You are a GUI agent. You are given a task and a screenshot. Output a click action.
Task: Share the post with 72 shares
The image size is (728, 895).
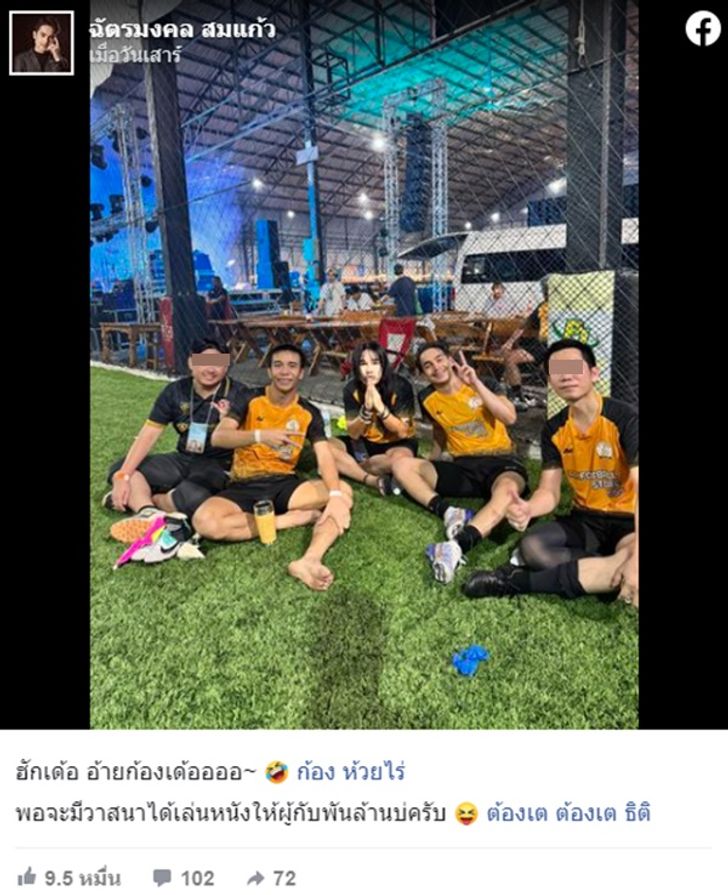pyautogui.click(x=271, y=877)
